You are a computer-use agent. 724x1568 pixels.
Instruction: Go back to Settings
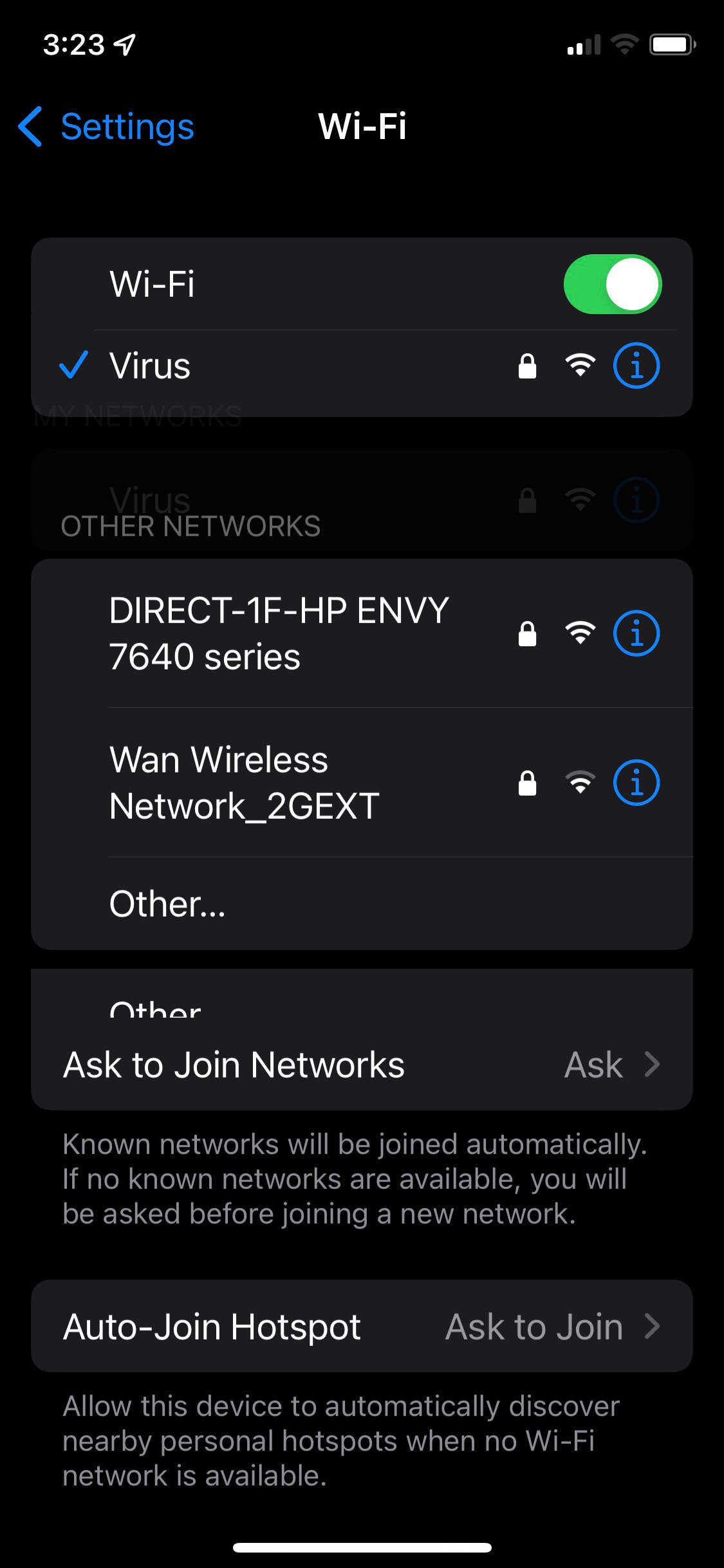coord(105,127)
